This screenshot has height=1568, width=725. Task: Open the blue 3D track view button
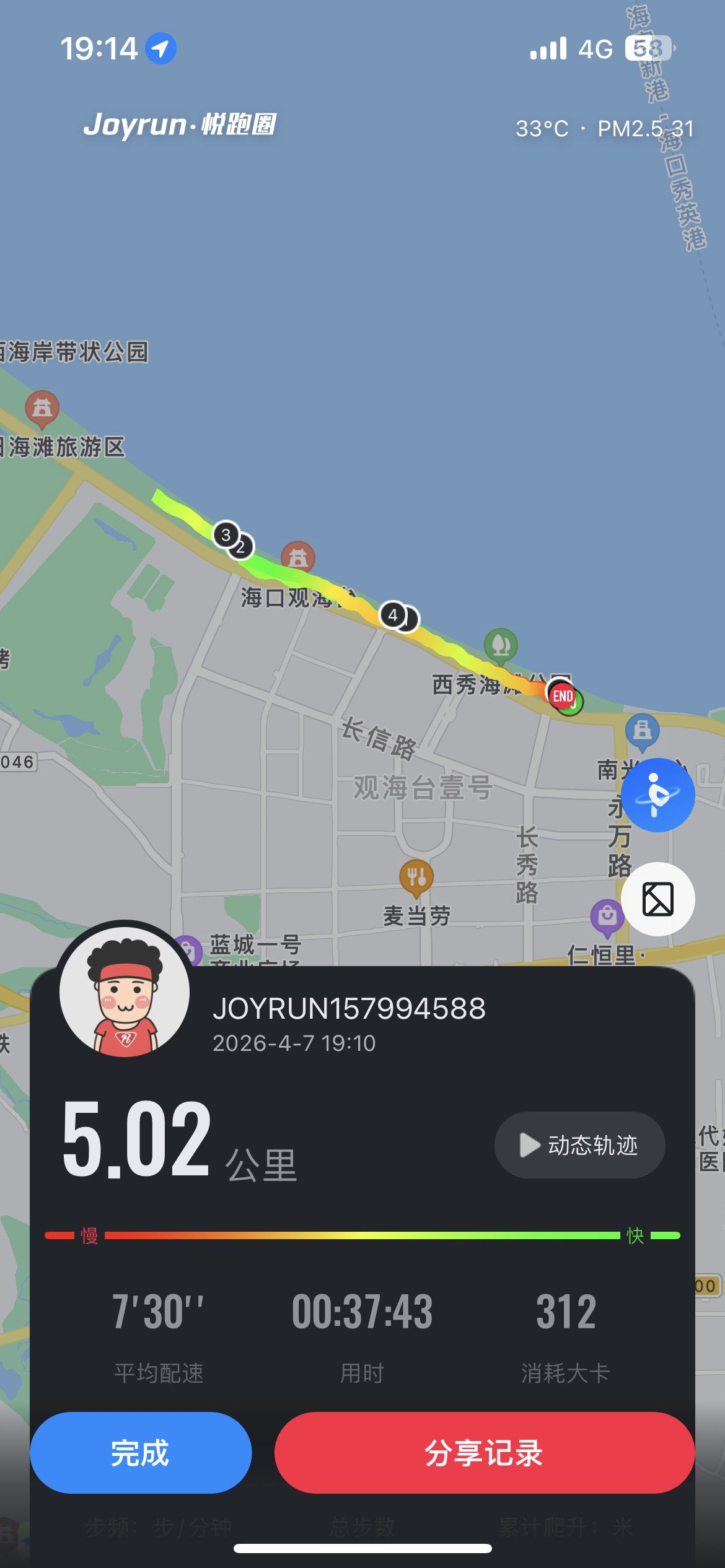point(658,795)
